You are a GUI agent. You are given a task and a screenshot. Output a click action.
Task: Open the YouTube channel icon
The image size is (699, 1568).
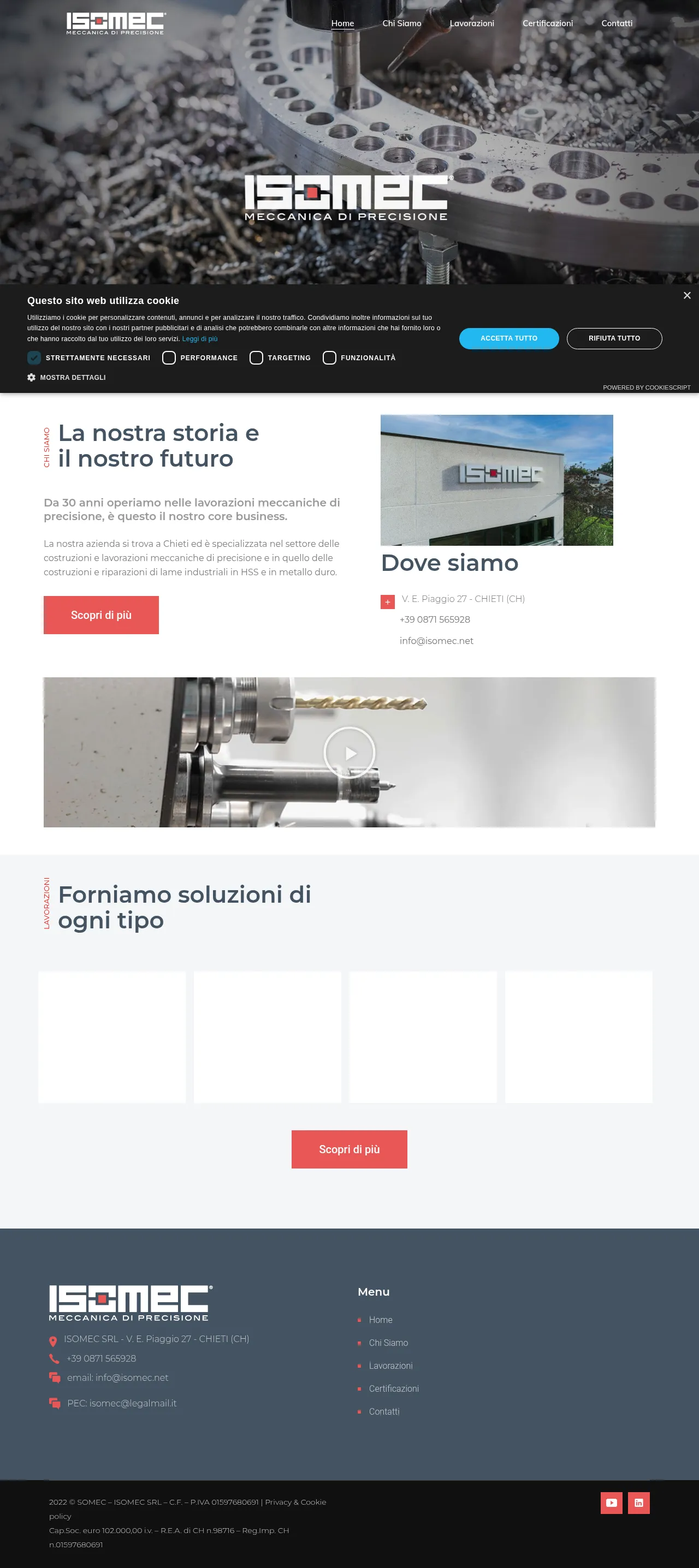click(611, 1503)
